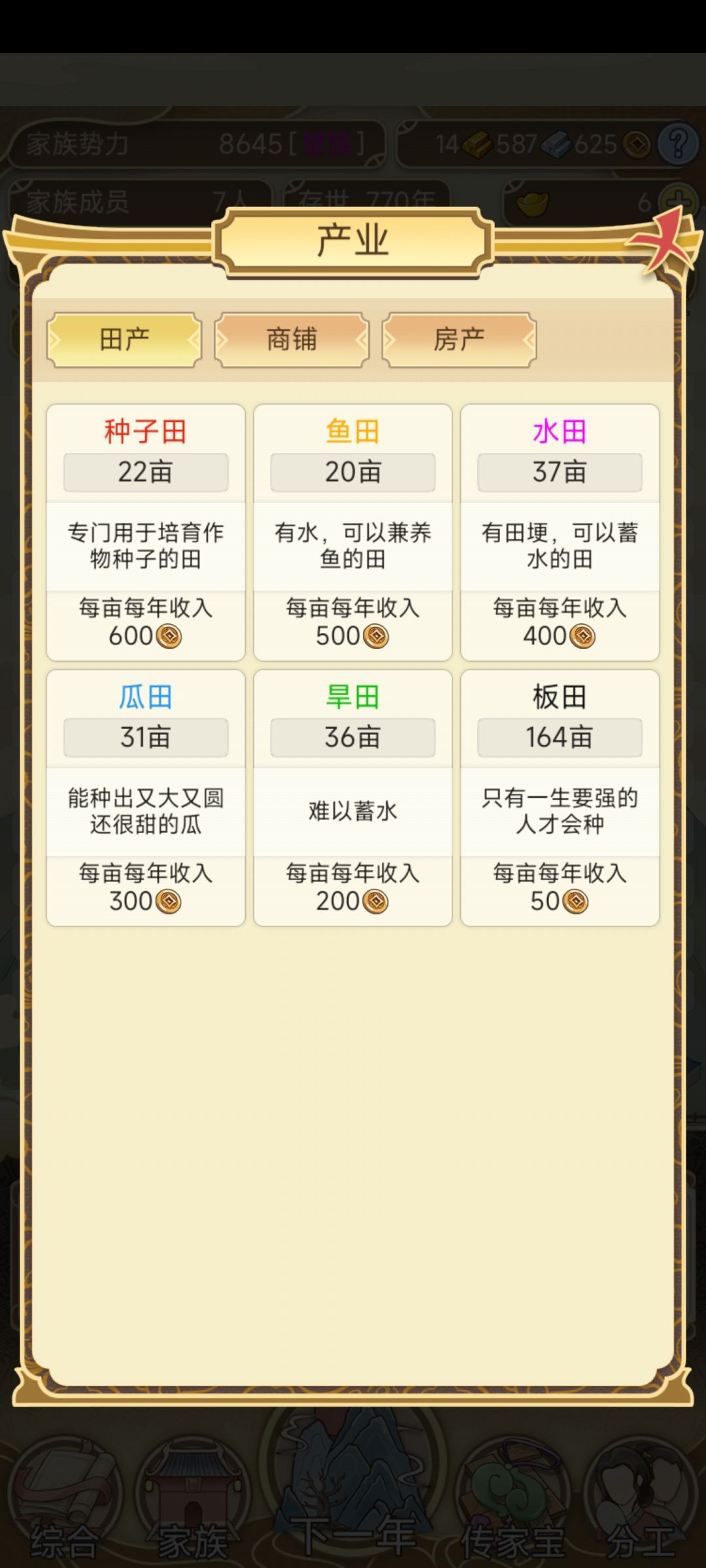
Task: Tap the gold ingot icon beside family power
Action: click(478, 144)
